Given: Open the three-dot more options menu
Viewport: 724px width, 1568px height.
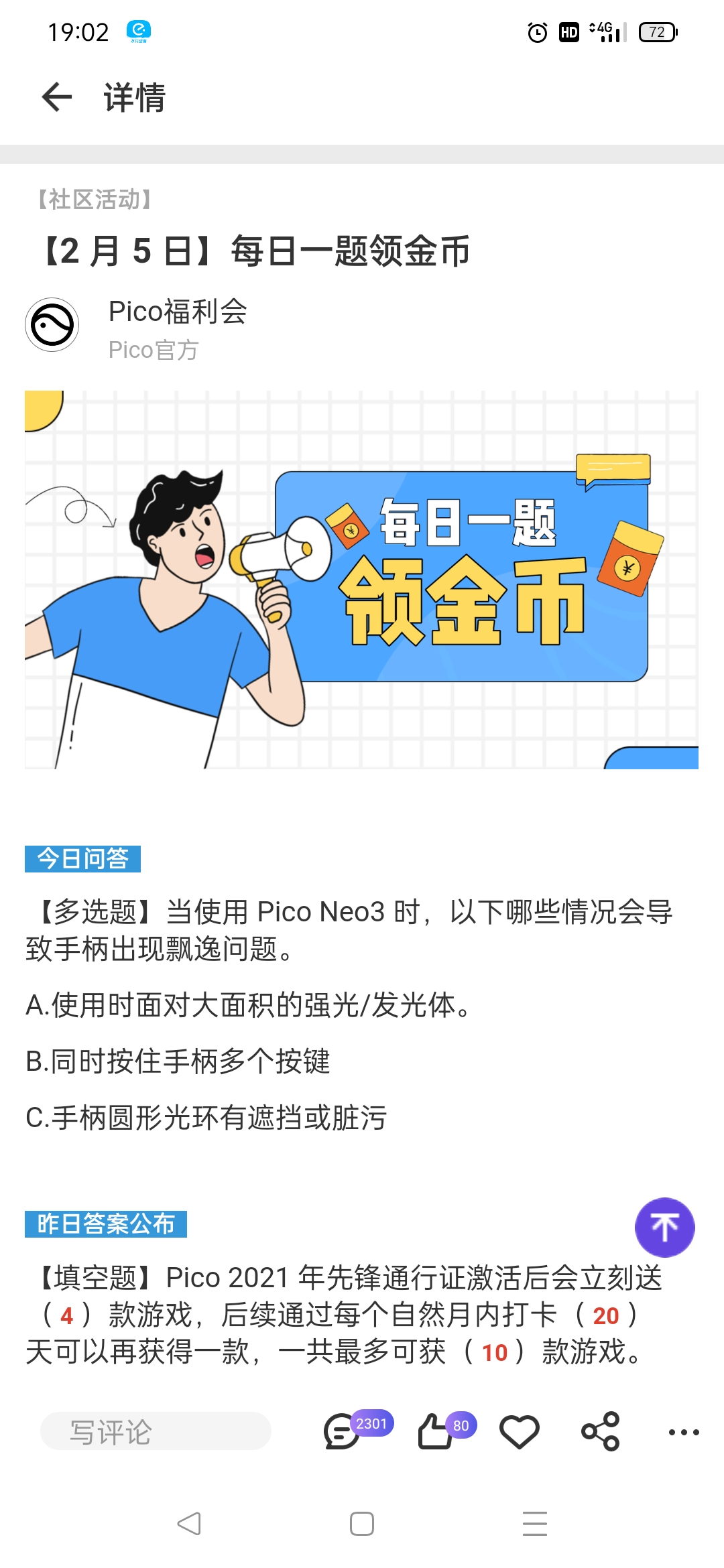Looking at the screenshot, I should tap(684, 1432).
